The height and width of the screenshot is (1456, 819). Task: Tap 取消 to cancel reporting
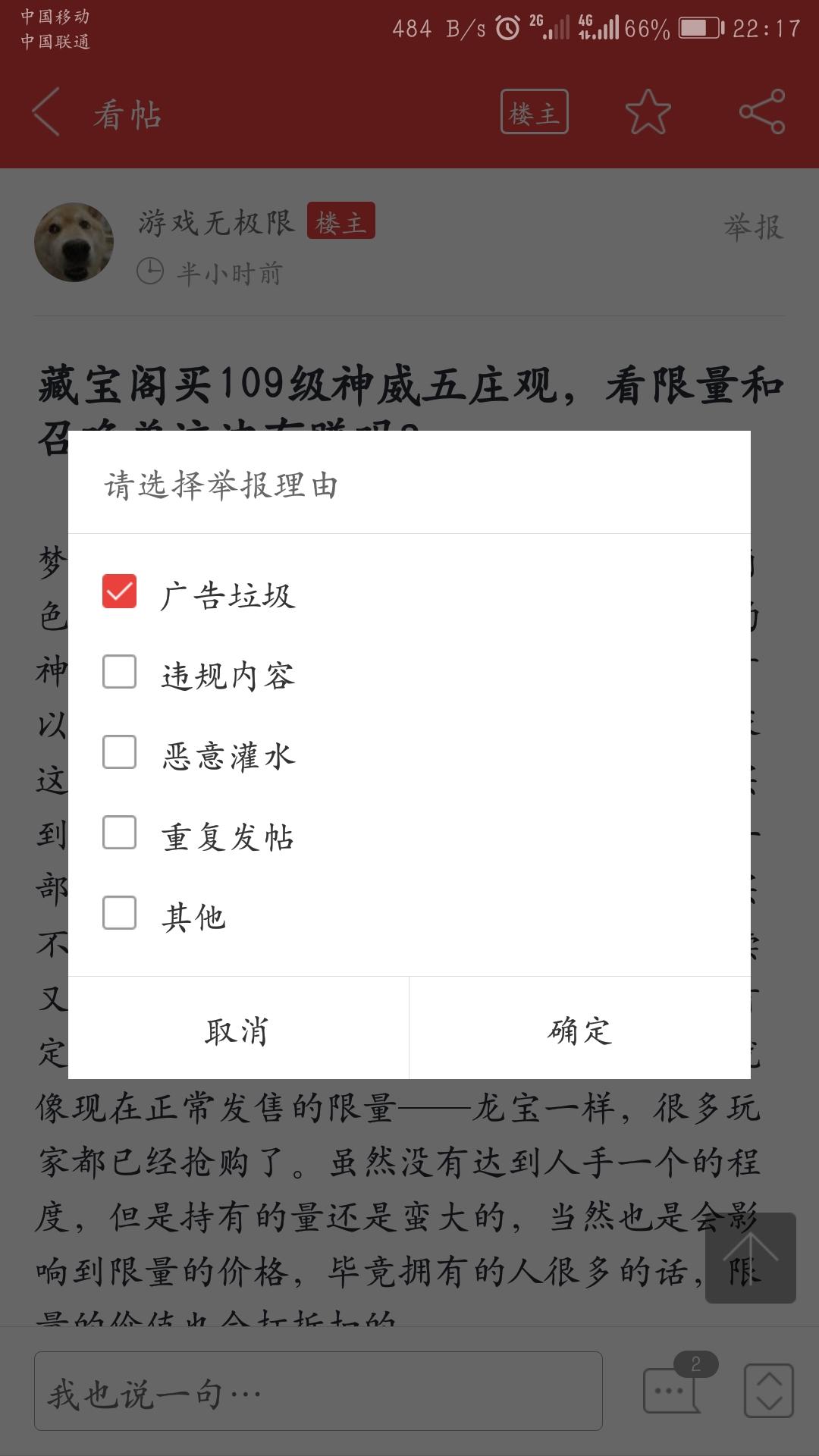238,1030
